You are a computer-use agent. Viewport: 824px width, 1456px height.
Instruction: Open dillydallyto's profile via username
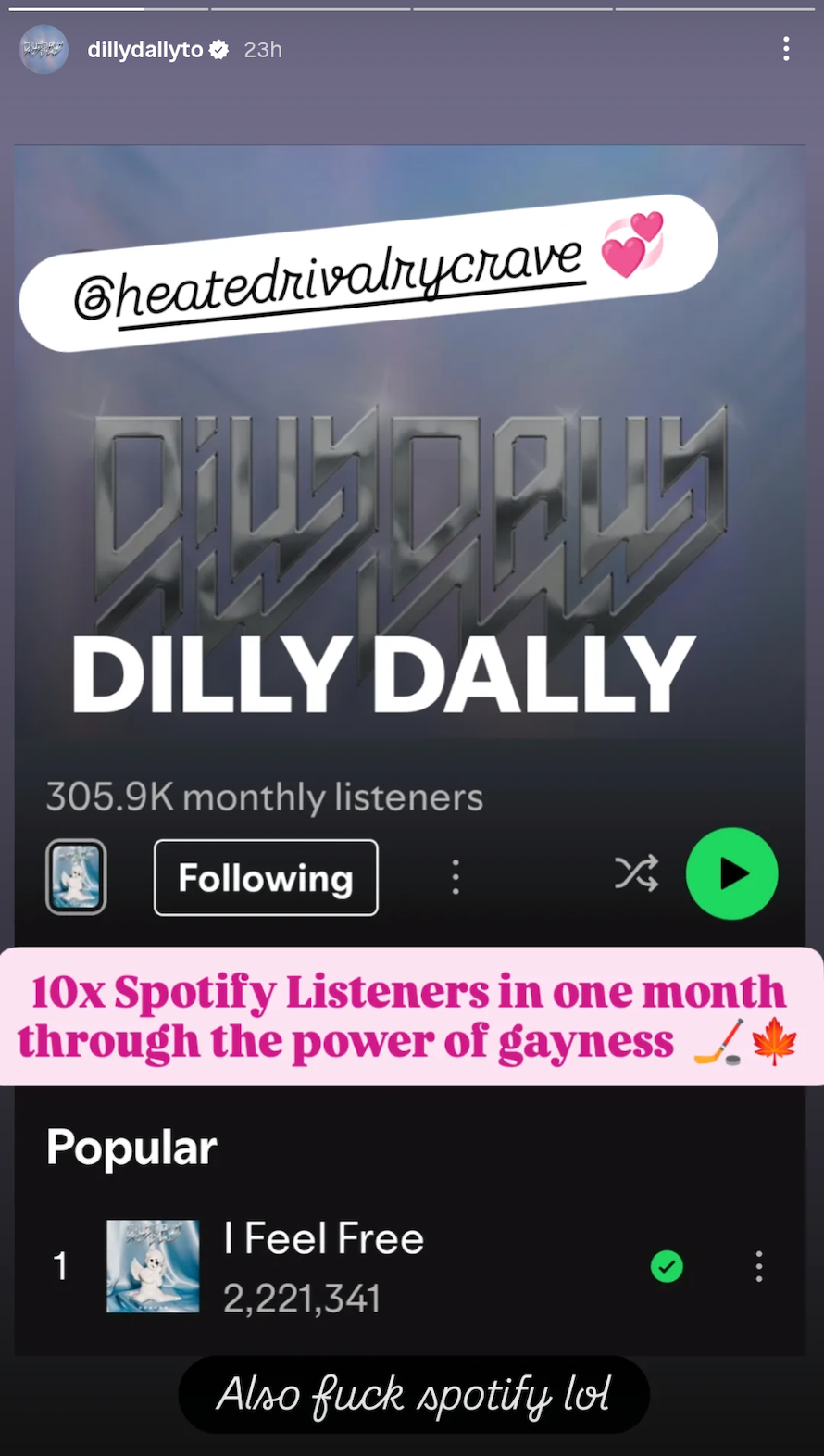click(x=144, y=50)
